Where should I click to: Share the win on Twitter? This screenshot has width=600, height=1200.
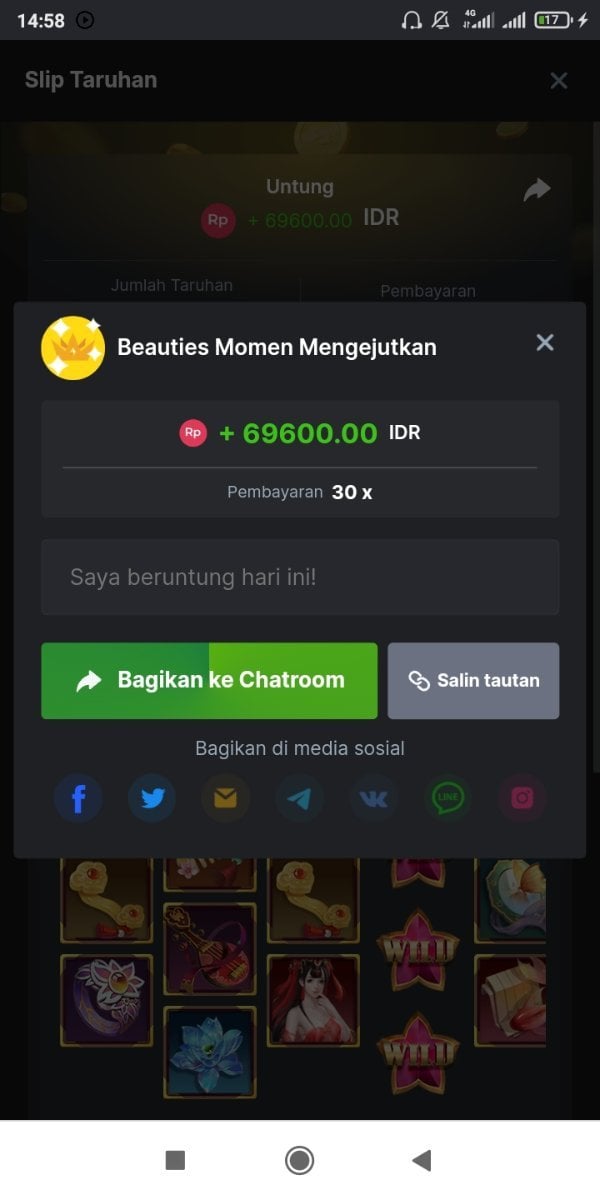click(x=152, y=798)
